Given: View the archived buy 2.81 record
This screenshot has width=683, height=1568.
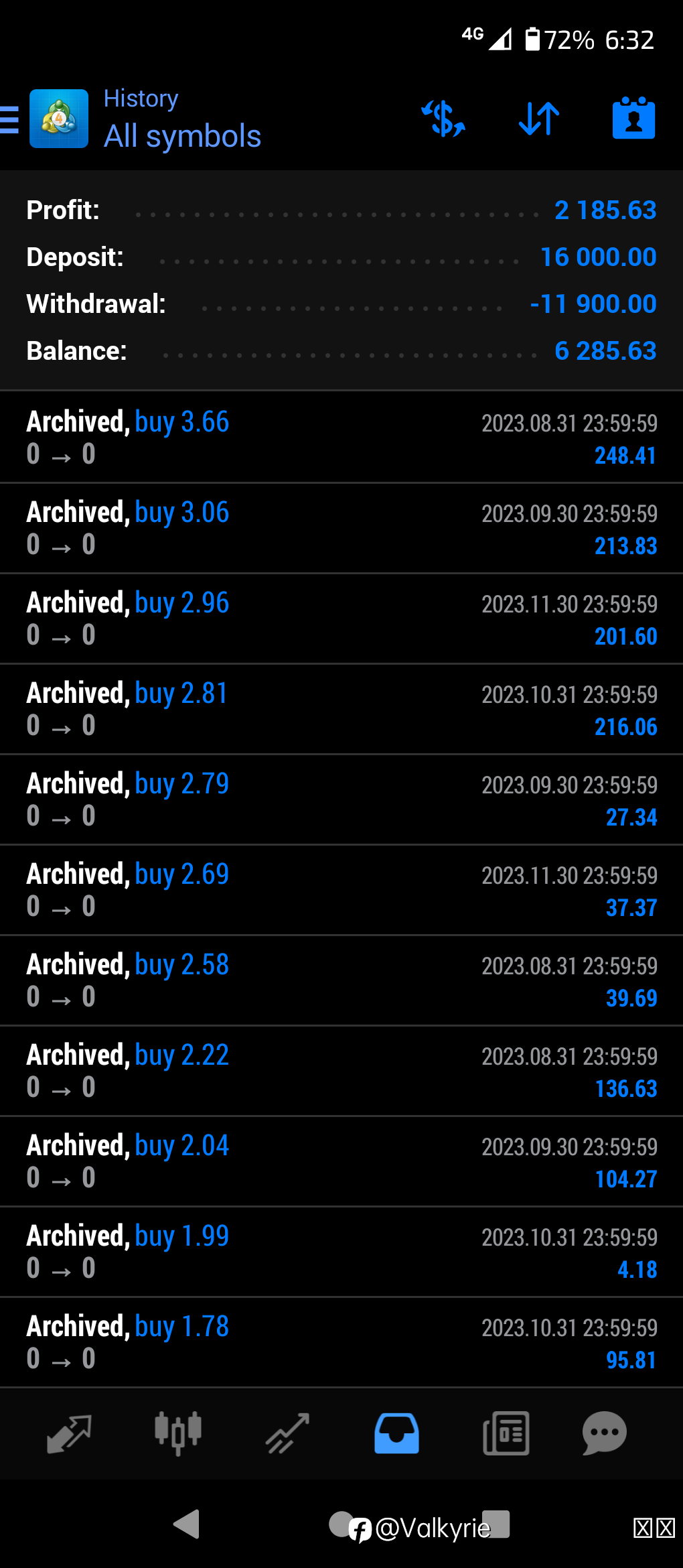Looking at the screenshot, I should click(x=341, y=709).
